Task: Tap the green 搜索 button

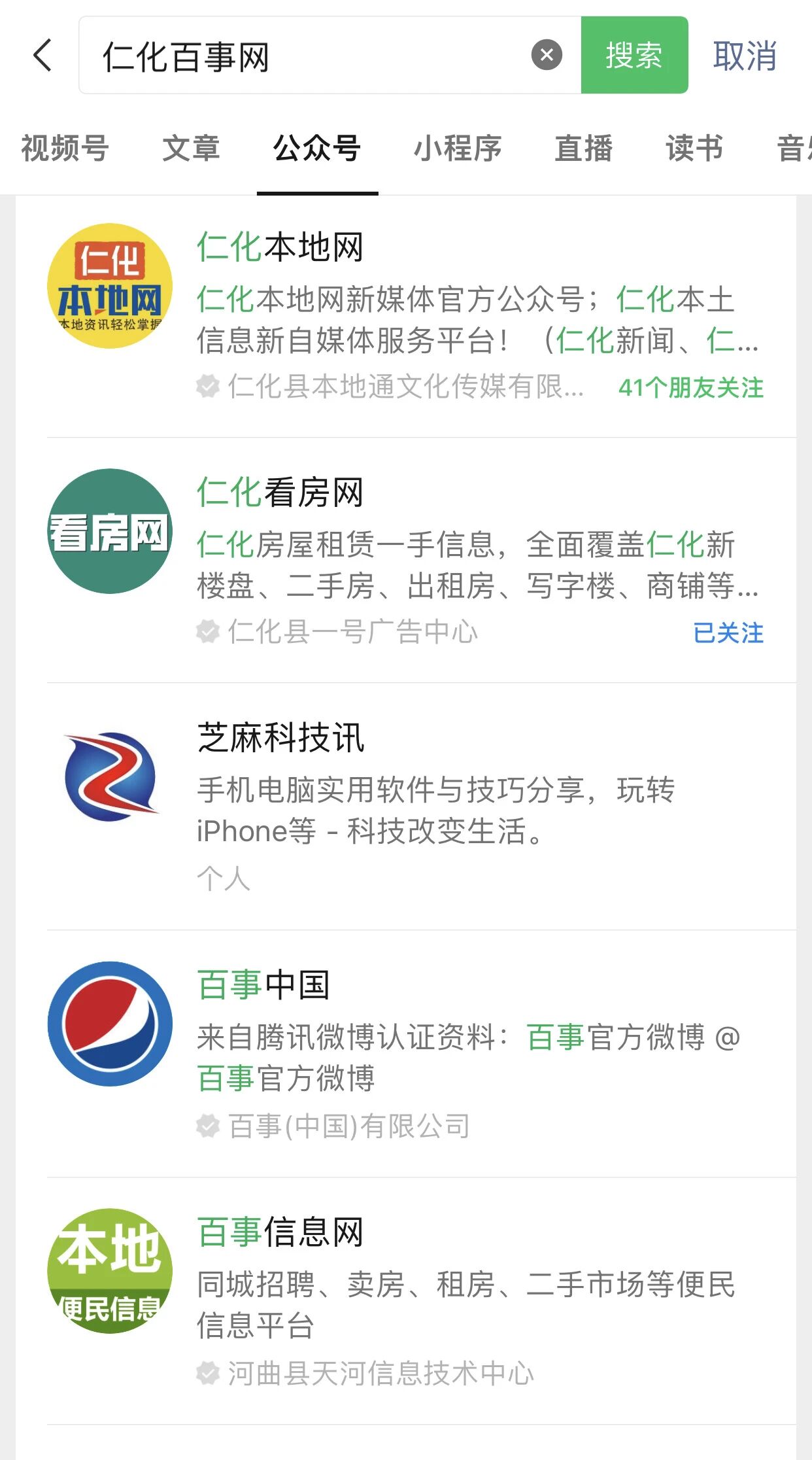Action: pos(634,55)
